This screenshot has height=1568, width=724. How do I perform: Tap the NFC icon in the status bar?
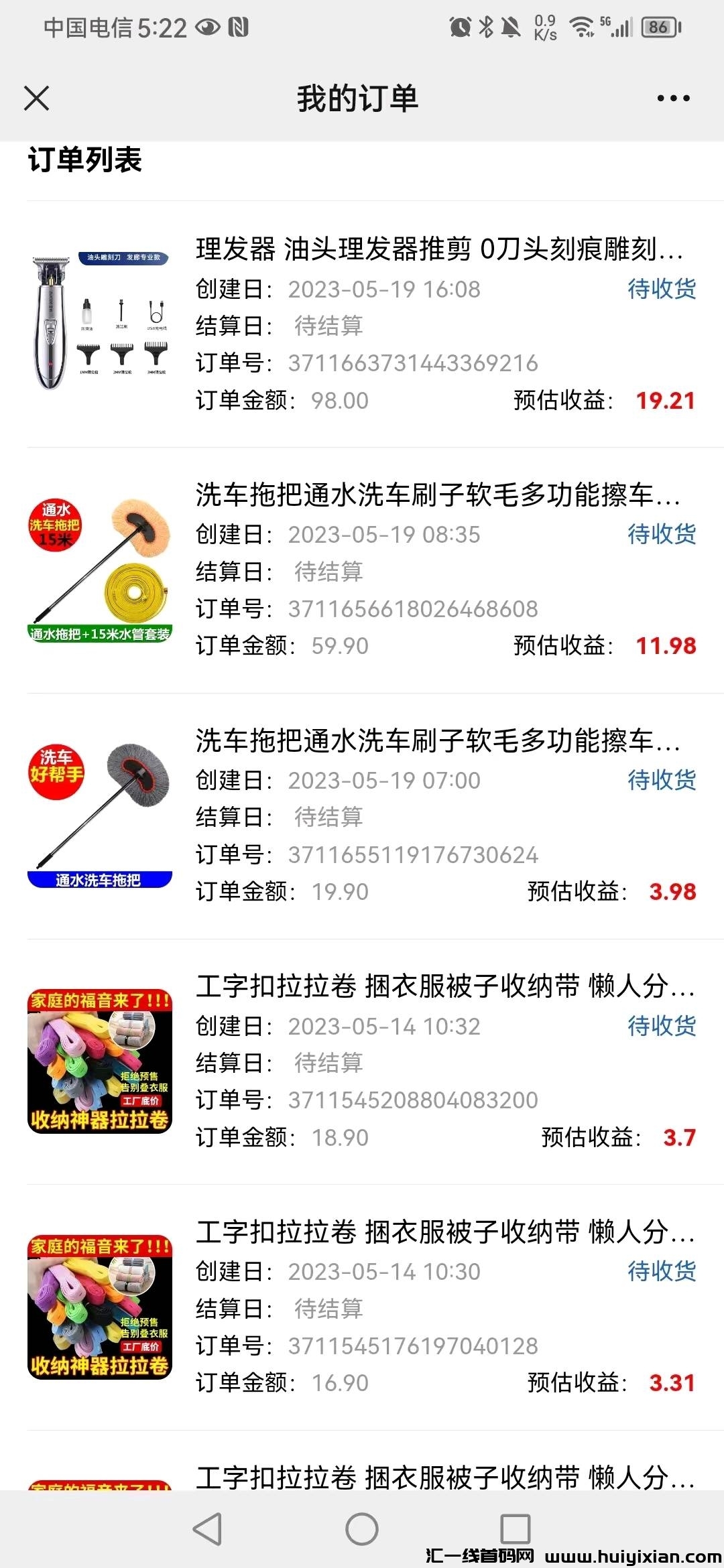coord(239,27)
